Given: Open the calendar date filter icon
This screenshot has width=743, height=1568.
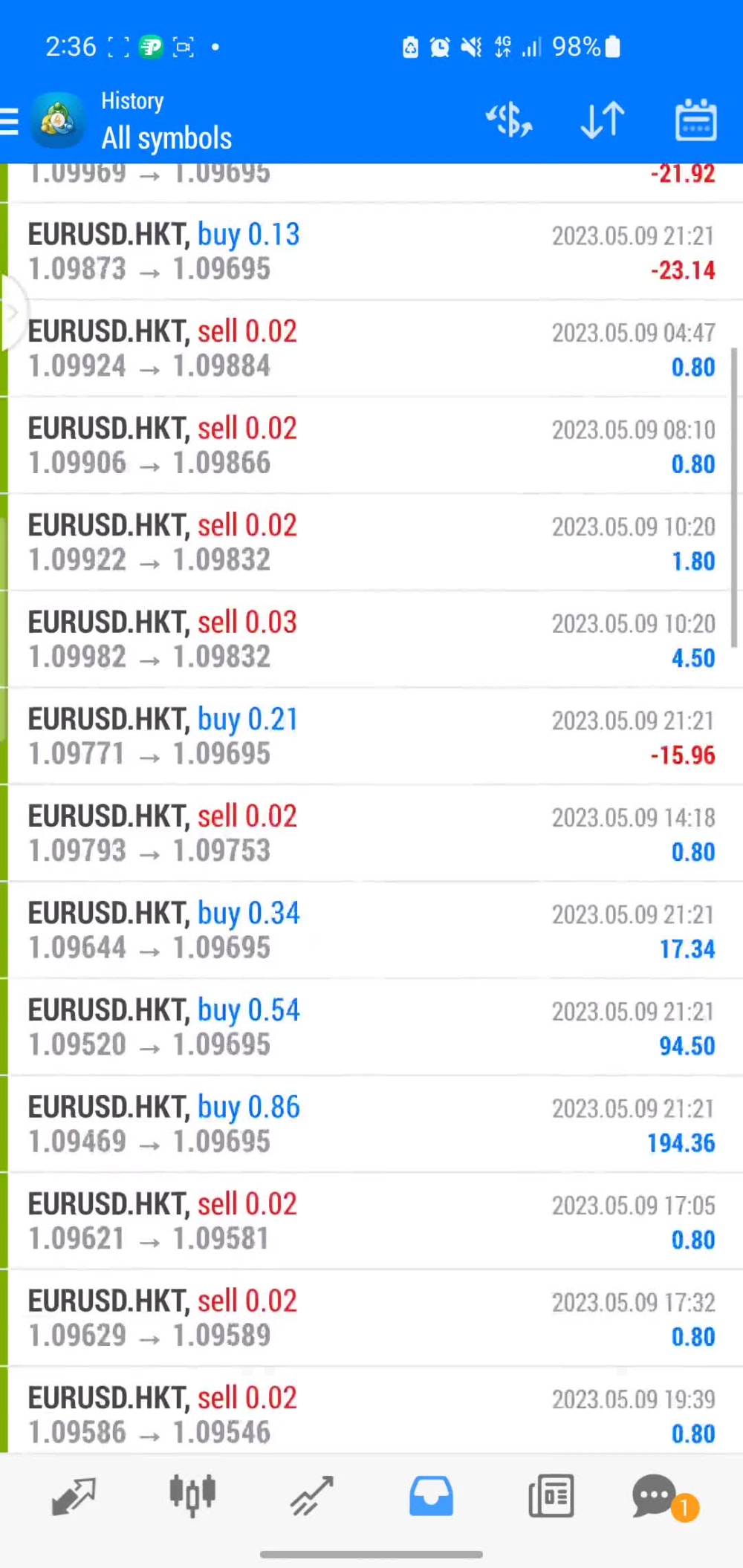Looking at the screenshot, I should (x=695, y=120).
